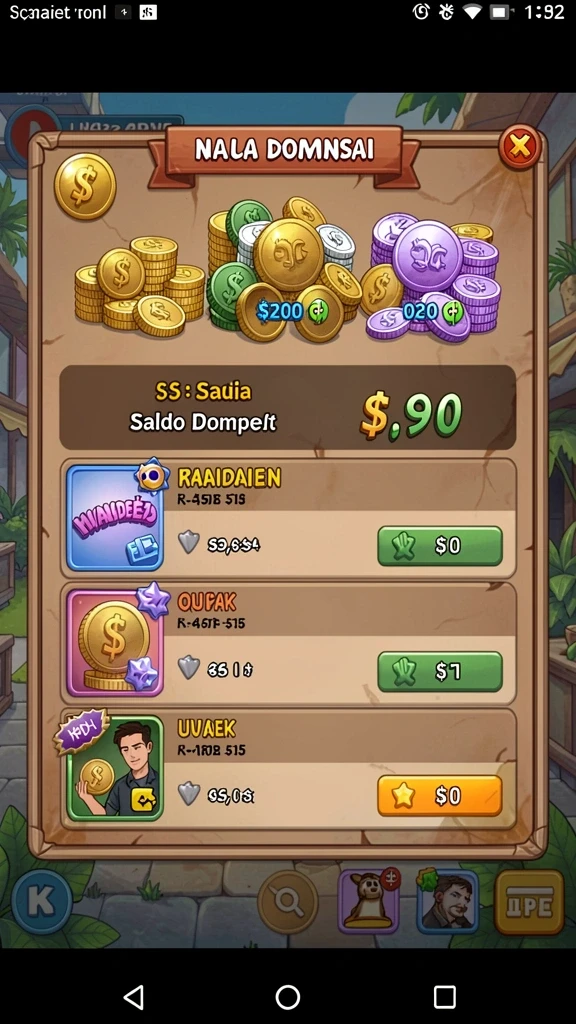The height and width of the screenshot is (1024, 576).
Task: Go to the home screen
Action: pyautogui.click(x=288, y=997)
